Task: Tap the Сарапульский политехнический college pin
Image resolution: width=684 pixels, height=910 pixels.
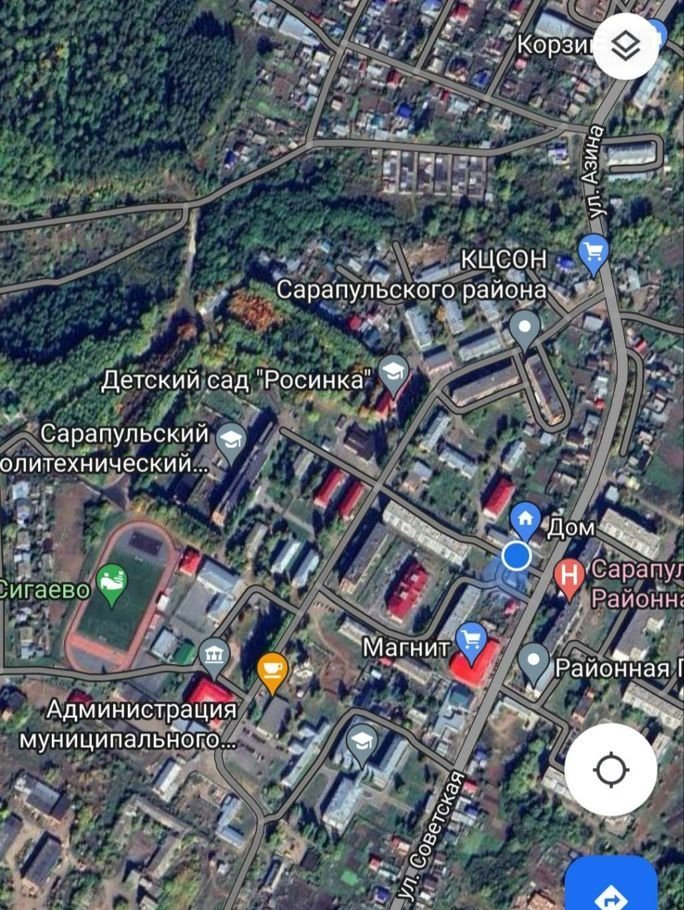Action: point(232,440)
